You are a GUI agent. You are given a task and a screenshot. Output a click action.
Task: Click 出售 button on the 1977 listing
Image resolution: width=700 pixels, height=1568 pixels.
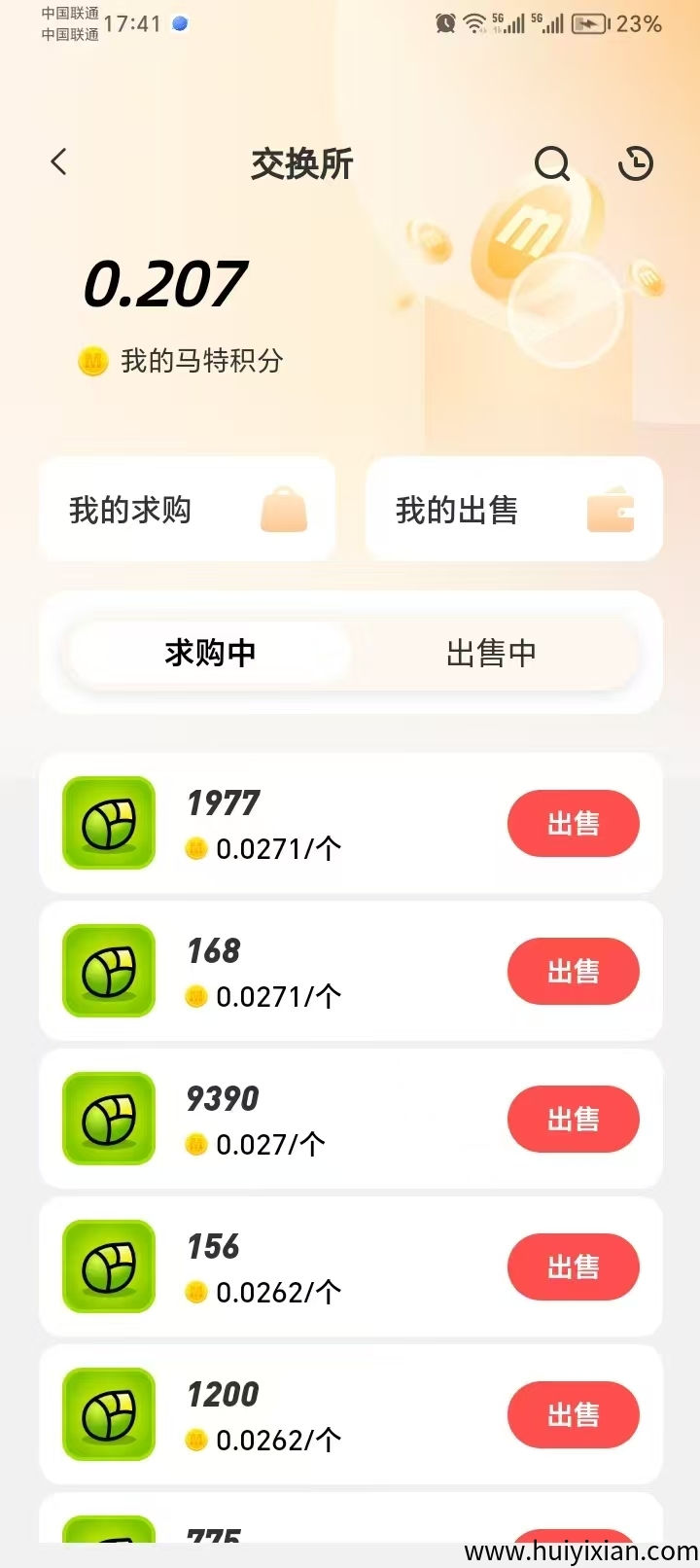coord(573,824)
